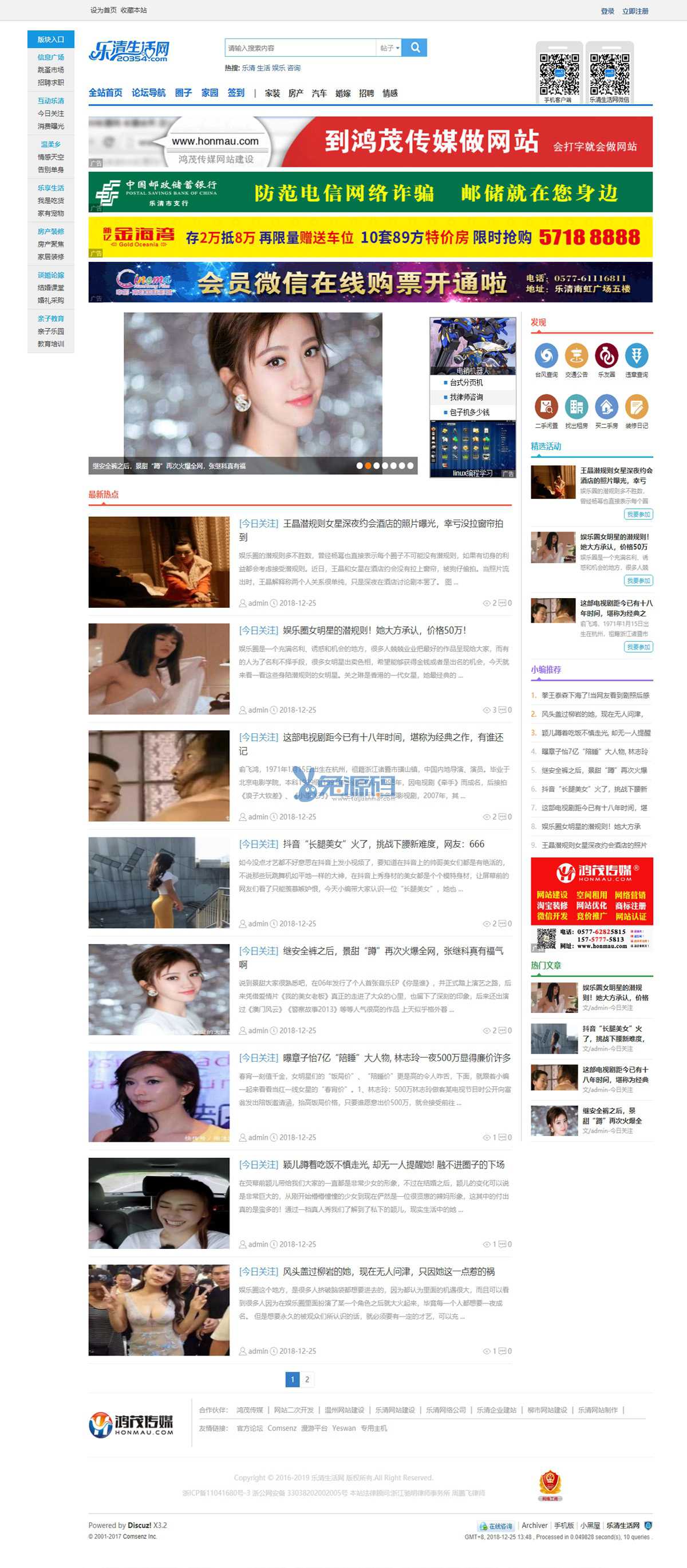Tap 我要参加 under the 王晶 activity

click(x=638, y=514)
